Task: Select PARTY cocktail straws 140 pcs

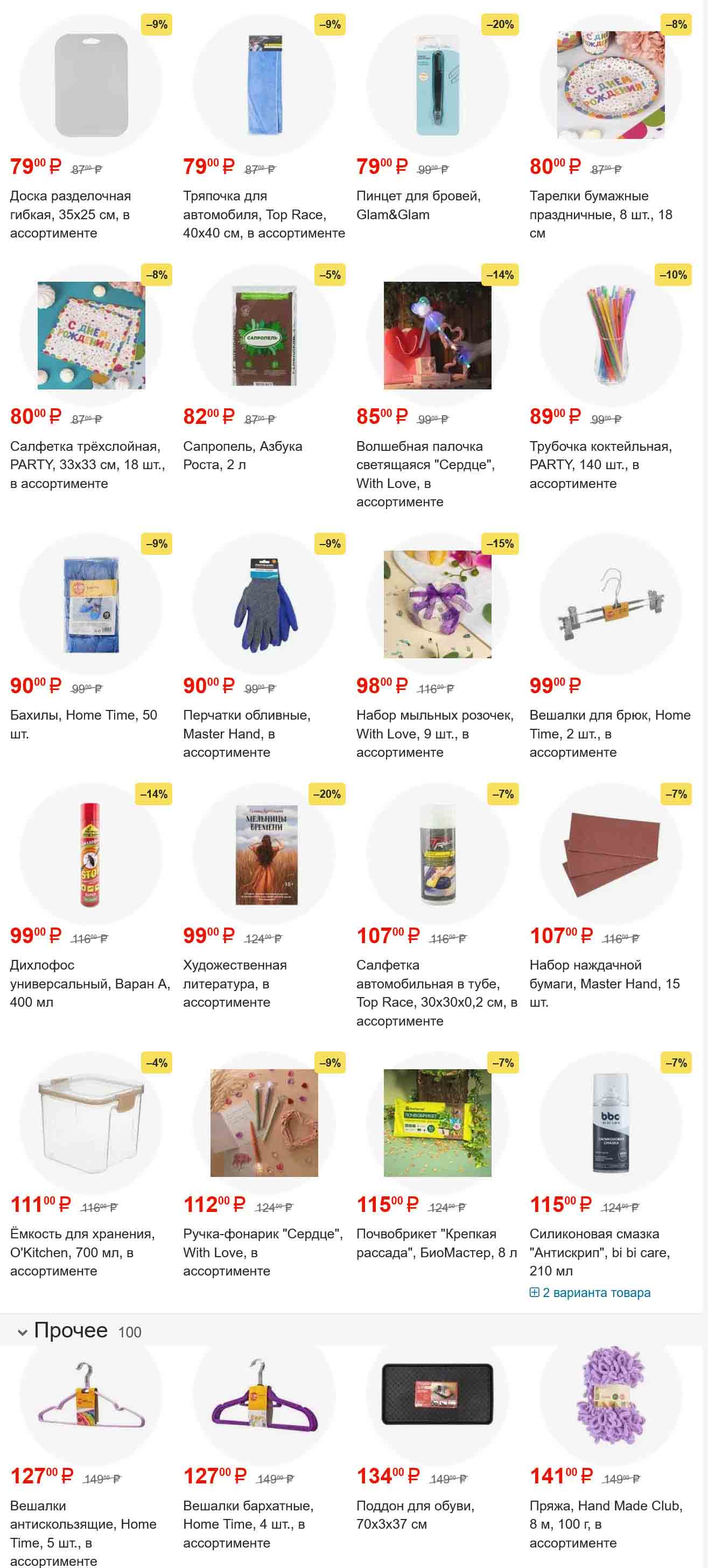Action: click(611, 336)
